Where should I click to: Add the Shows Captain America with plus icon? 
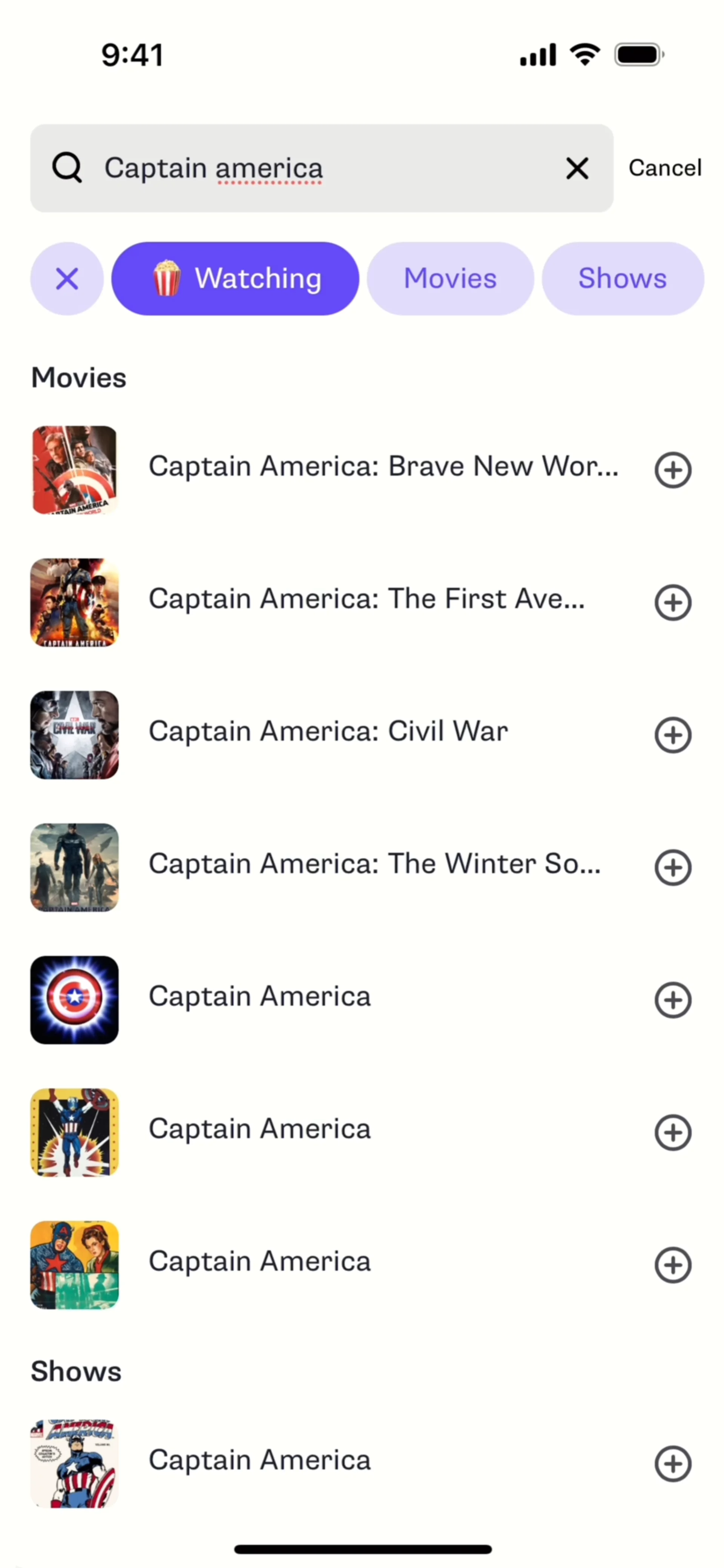[672, 1464]
